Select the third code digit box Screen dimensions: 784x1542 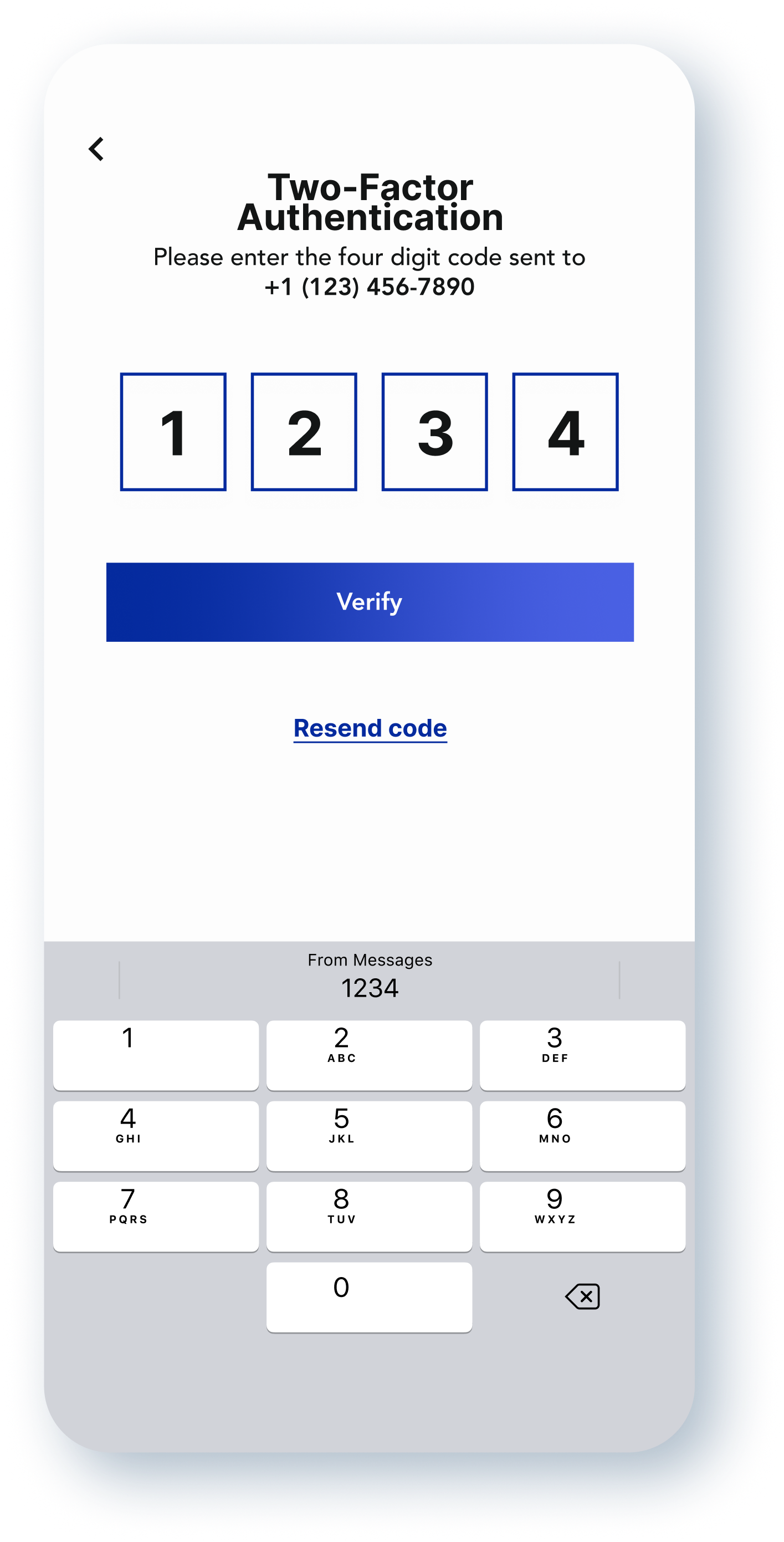[434, 432]
